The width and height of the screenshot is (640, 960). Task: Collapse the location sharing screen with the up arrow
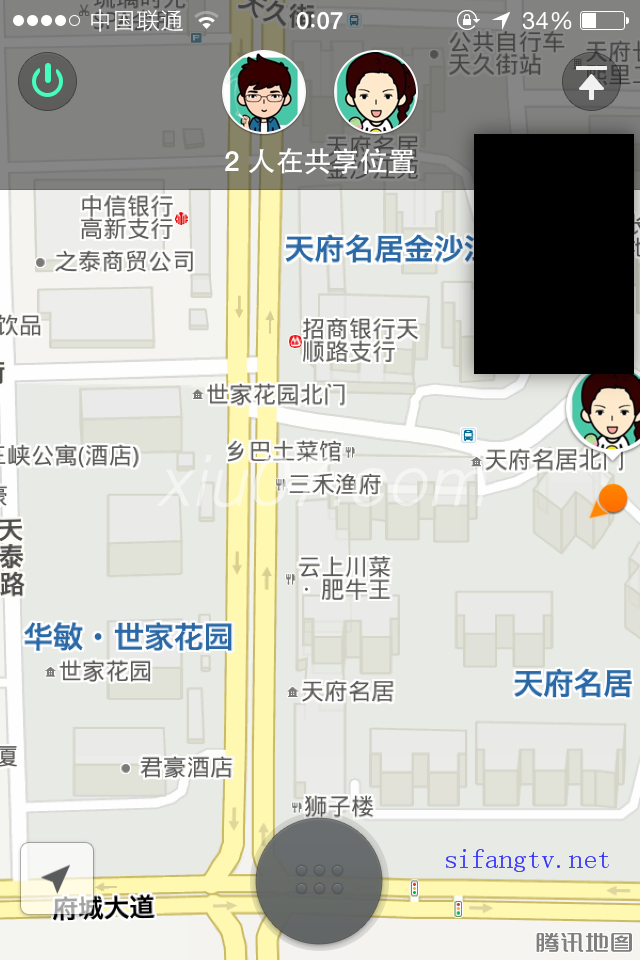click(x=591, y=81)
